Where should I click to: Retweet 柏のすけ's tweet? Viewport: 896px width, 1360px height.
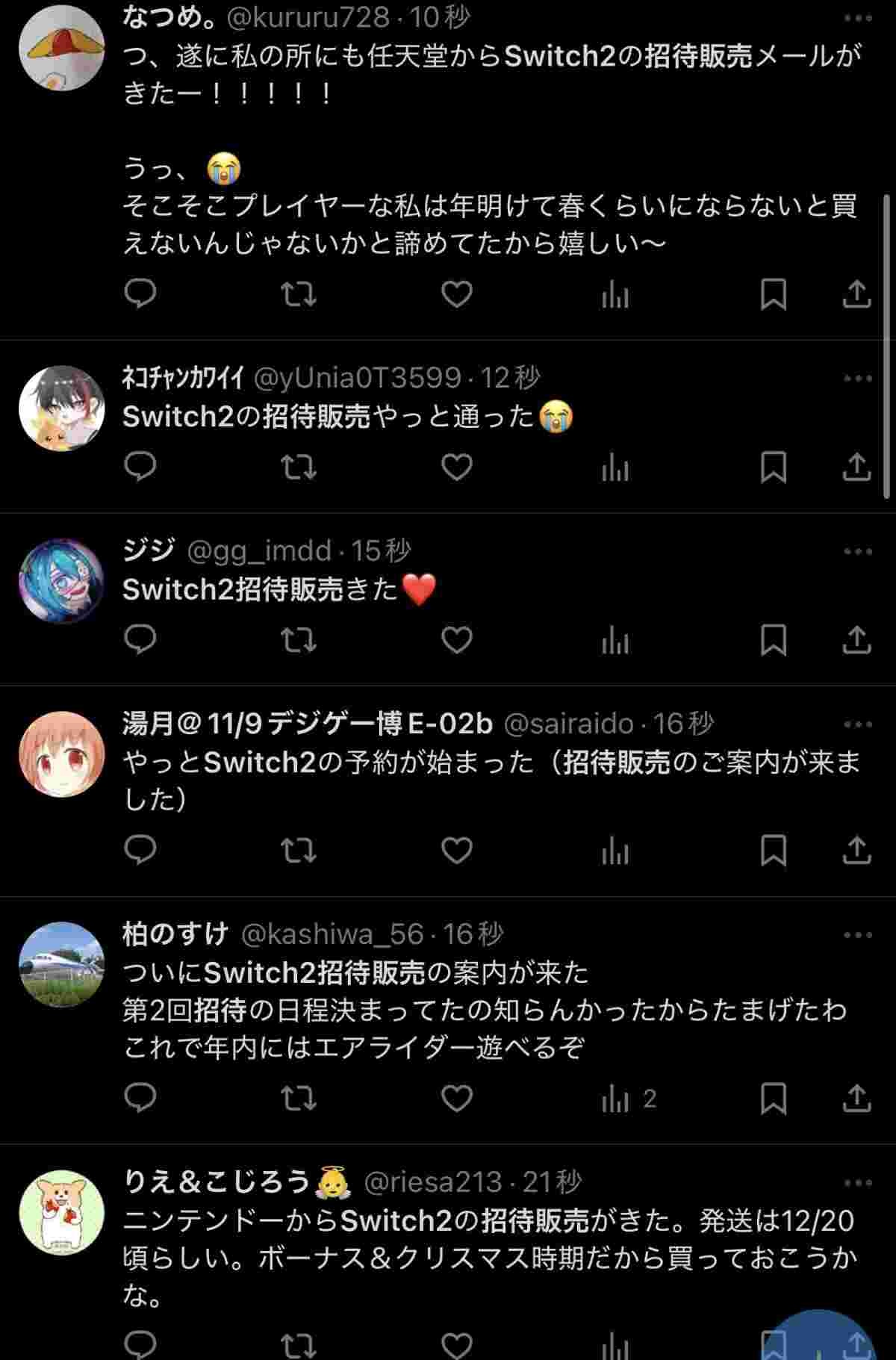coord(298,1099)
